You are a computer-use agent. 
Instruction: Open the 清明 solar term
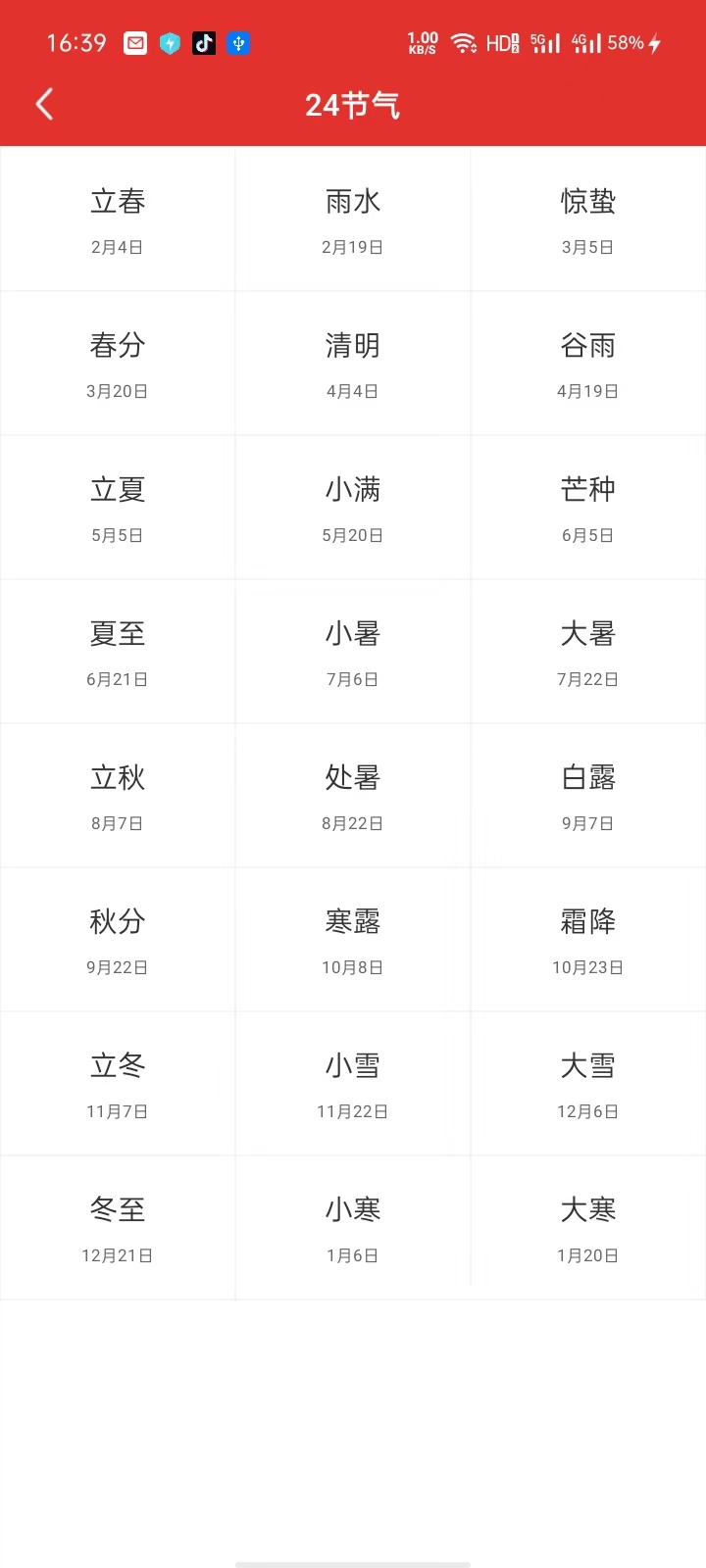353,364
